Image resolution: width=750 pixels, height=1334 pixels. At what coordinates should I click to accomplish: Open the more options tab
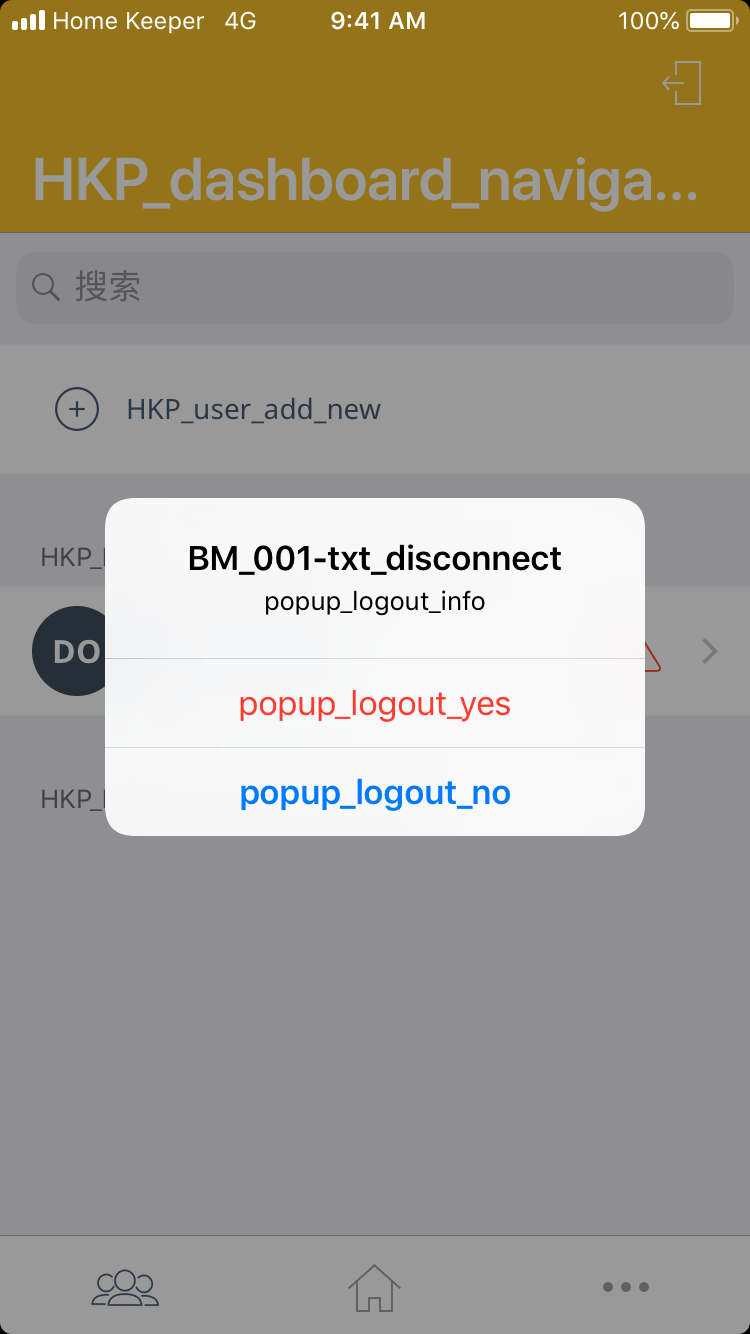625,1286
